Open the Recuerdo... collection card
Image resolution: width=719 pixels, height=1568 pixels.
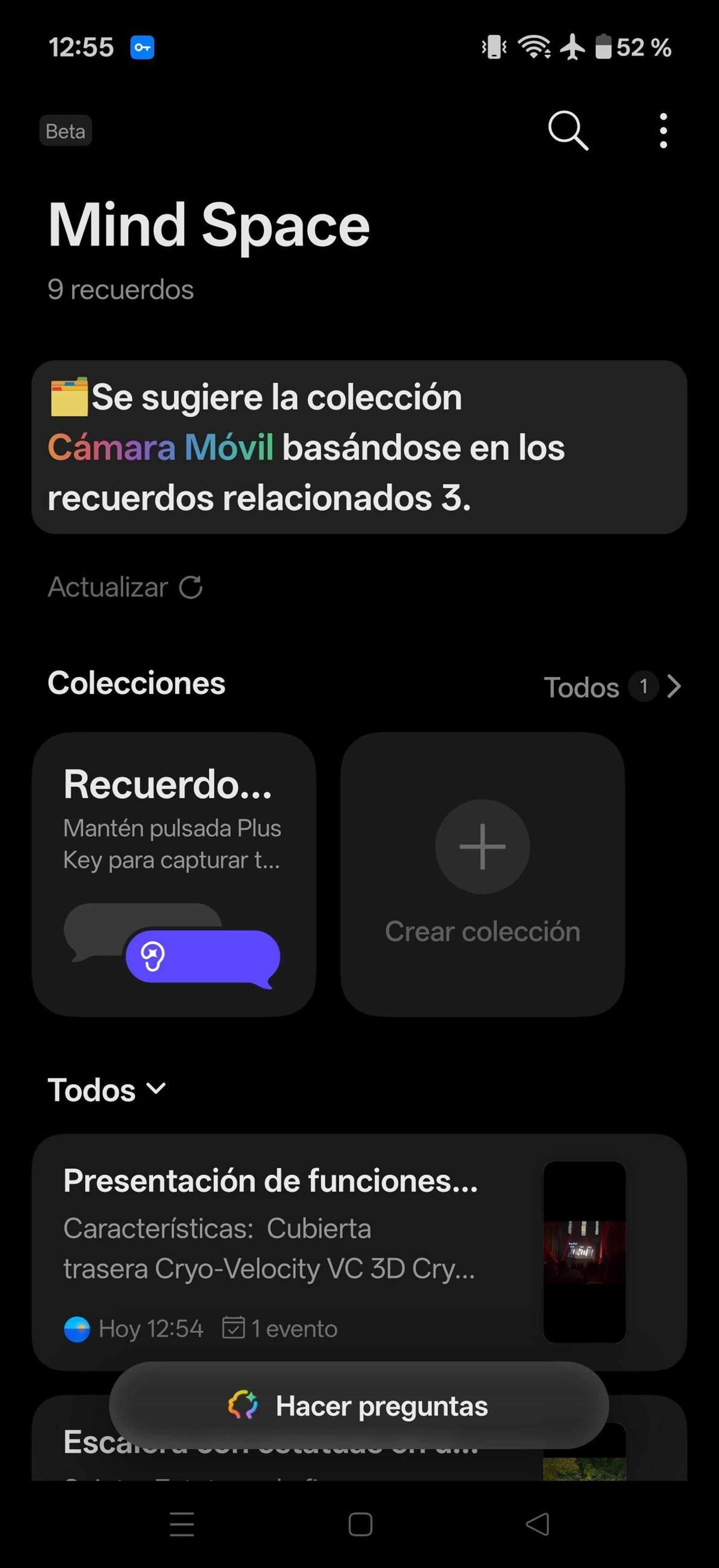pos(174,874)
